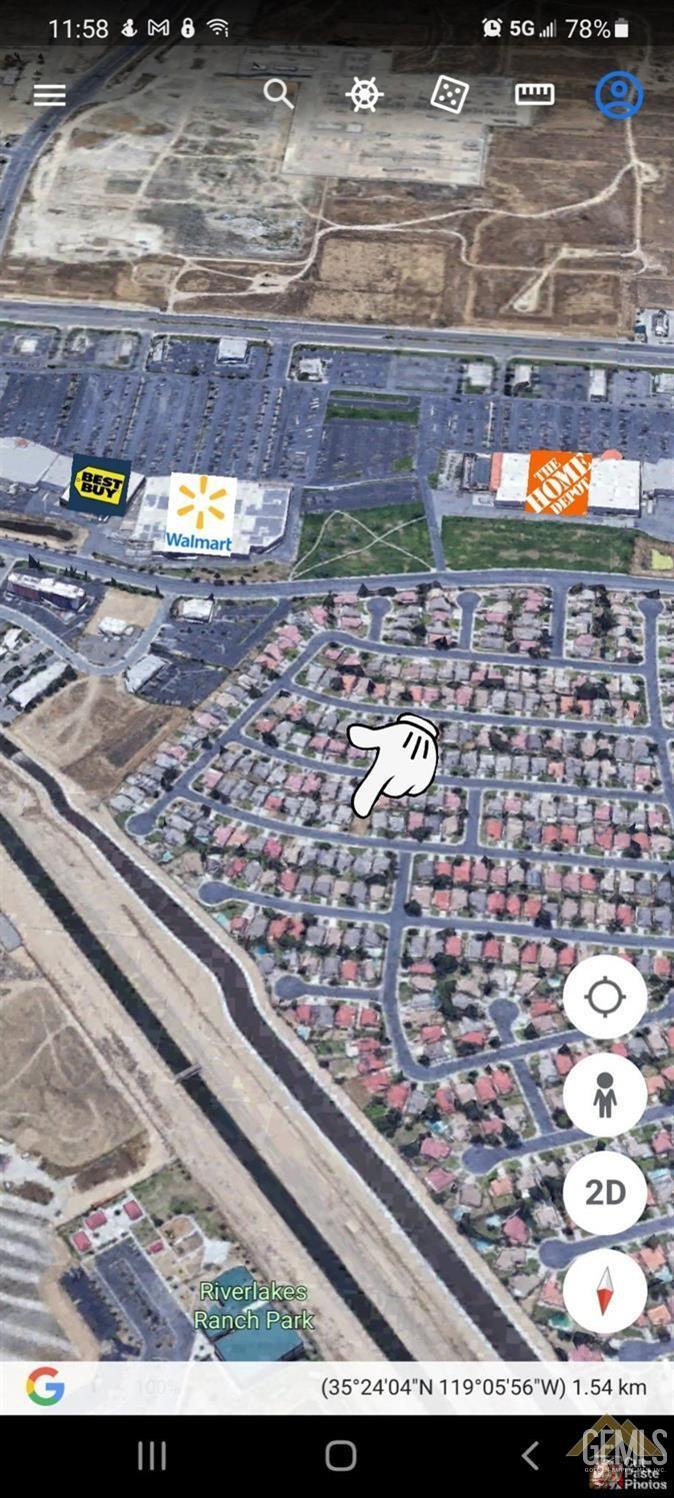Open recent apps from the navigation bar
674x1498 pixels.
point(151,1455)
